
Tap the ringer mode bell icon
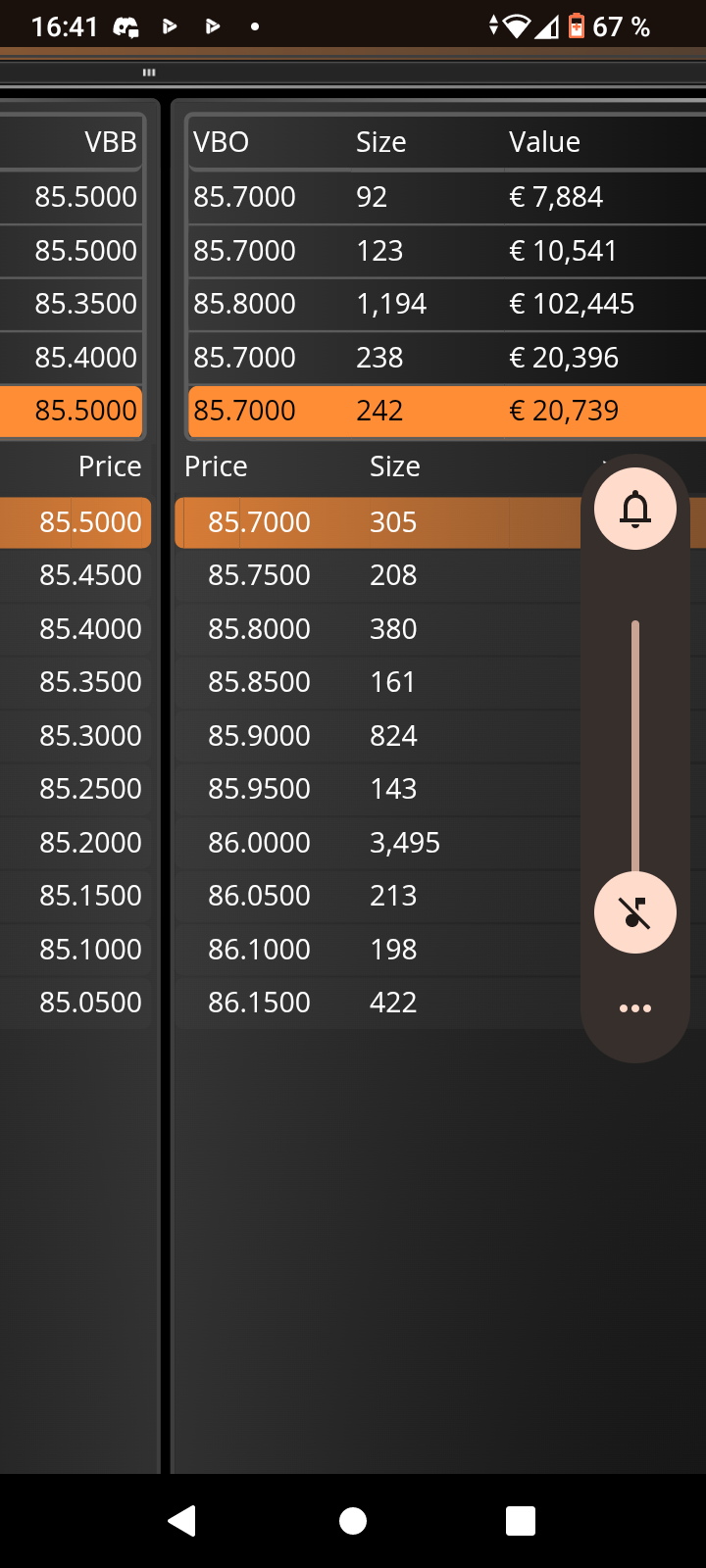(635, 509)
